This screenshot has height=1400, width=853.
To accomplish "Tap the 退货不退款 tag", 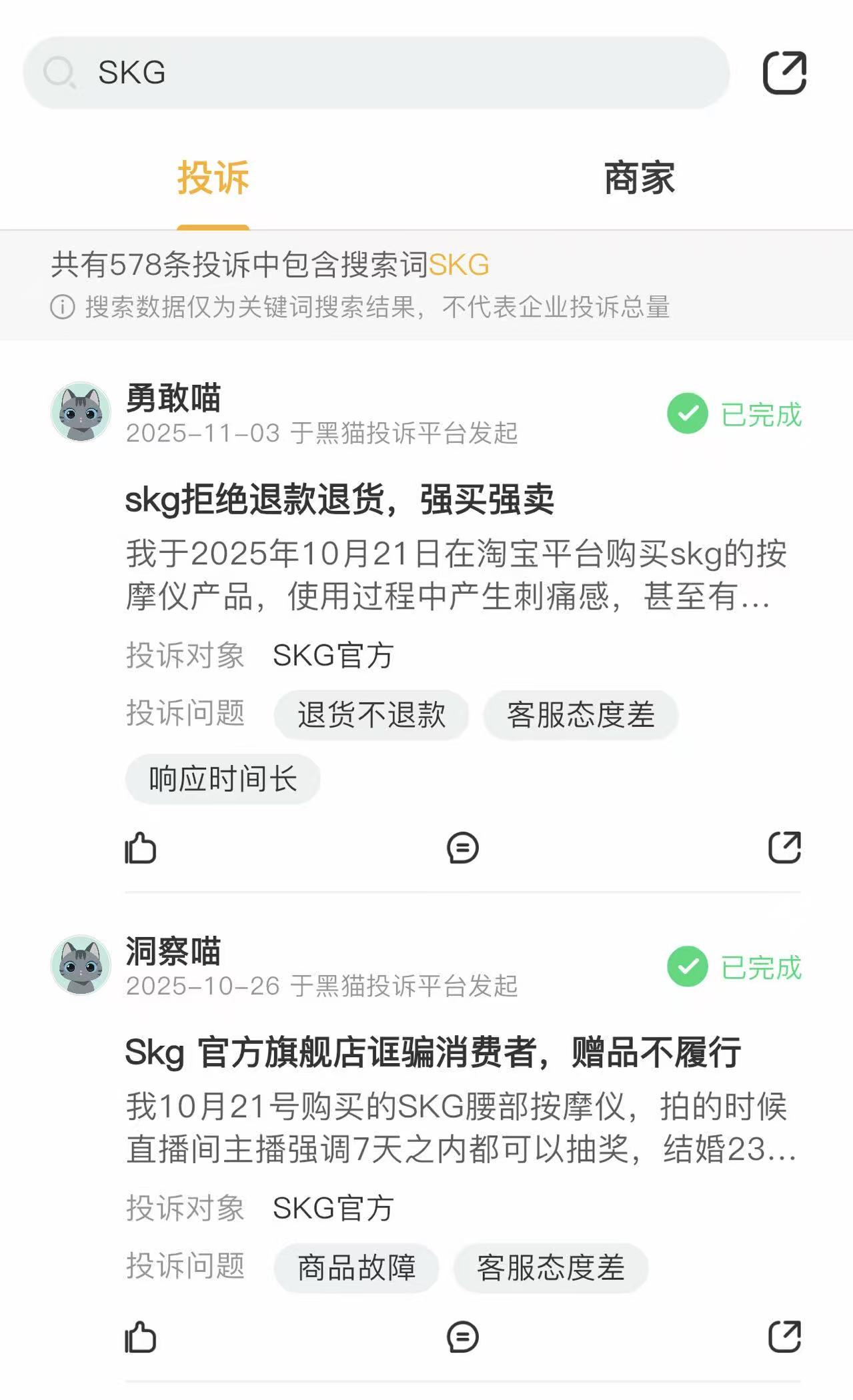I will coord(371,715).
